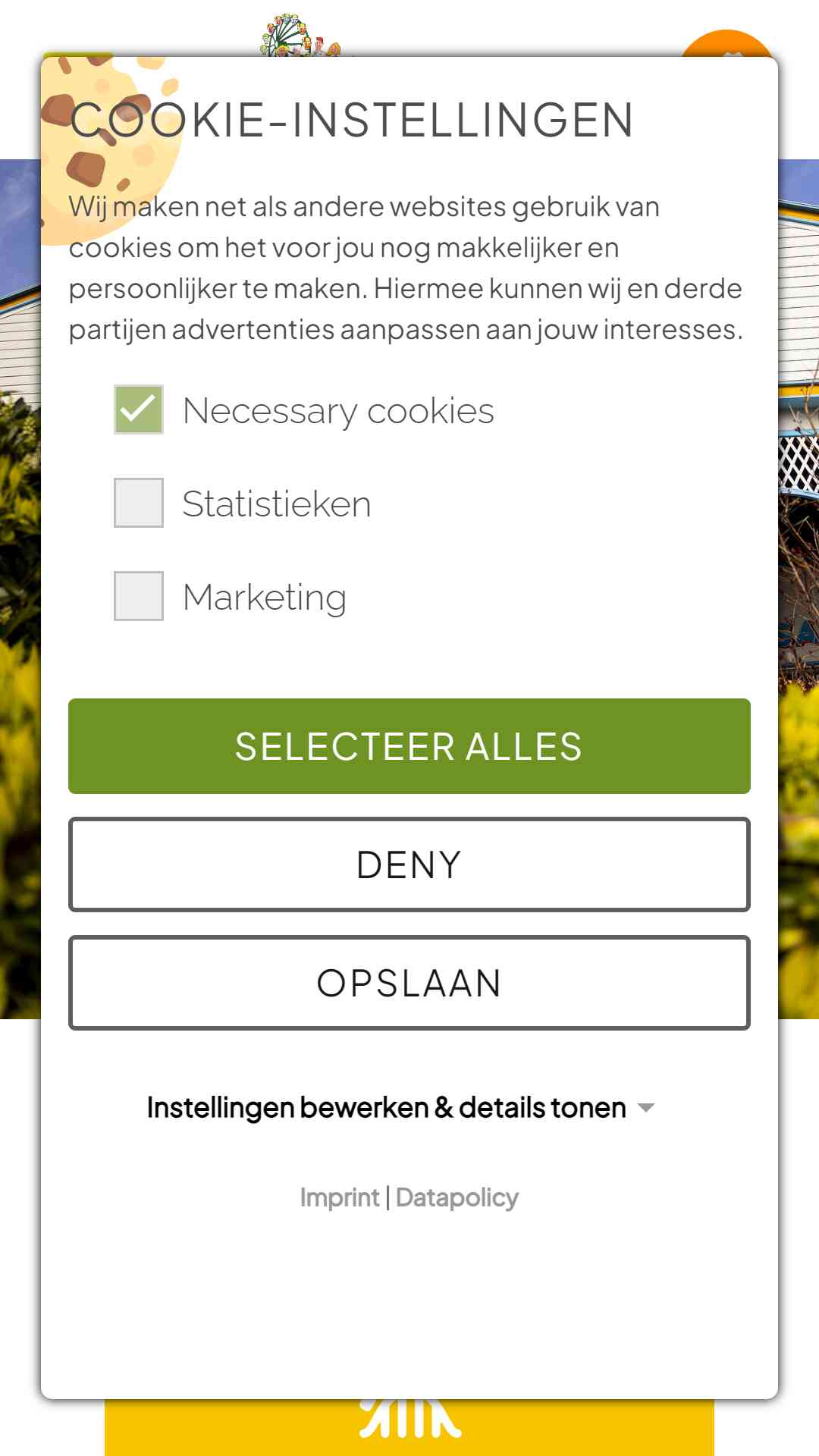819x1456 pixels.
Task: Open the Datapolicy link
Action: click(x=457, y=1197)
